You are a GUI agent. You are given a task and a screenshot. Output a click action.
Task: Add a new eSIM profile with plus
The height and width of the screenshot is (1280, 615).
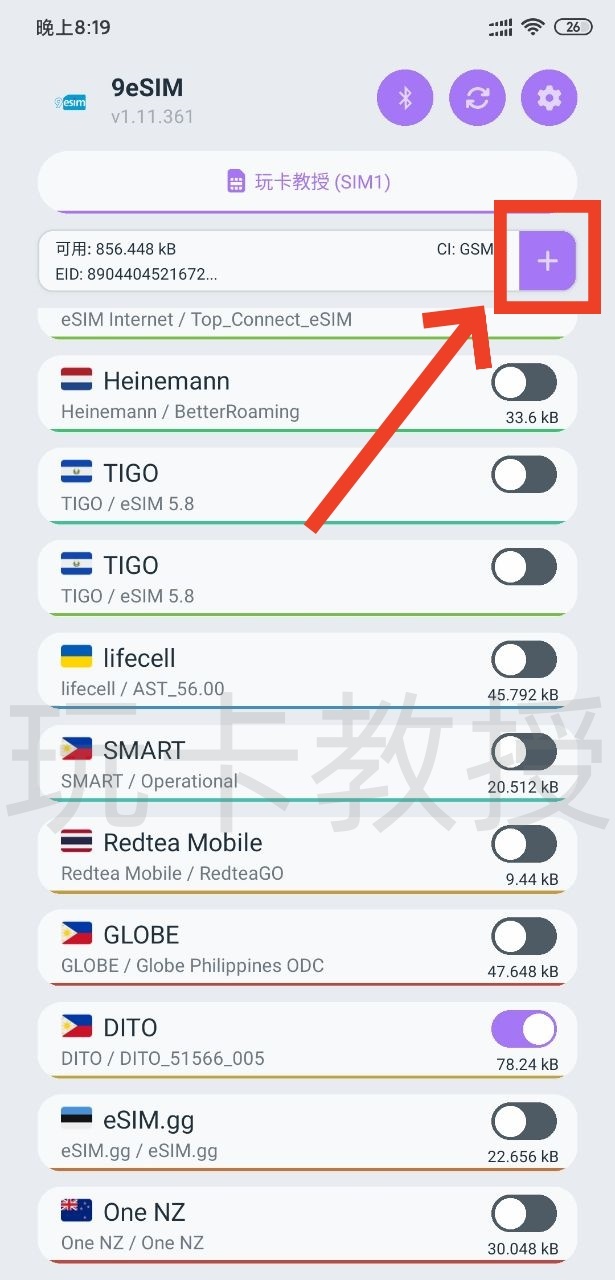click(547, 261)
